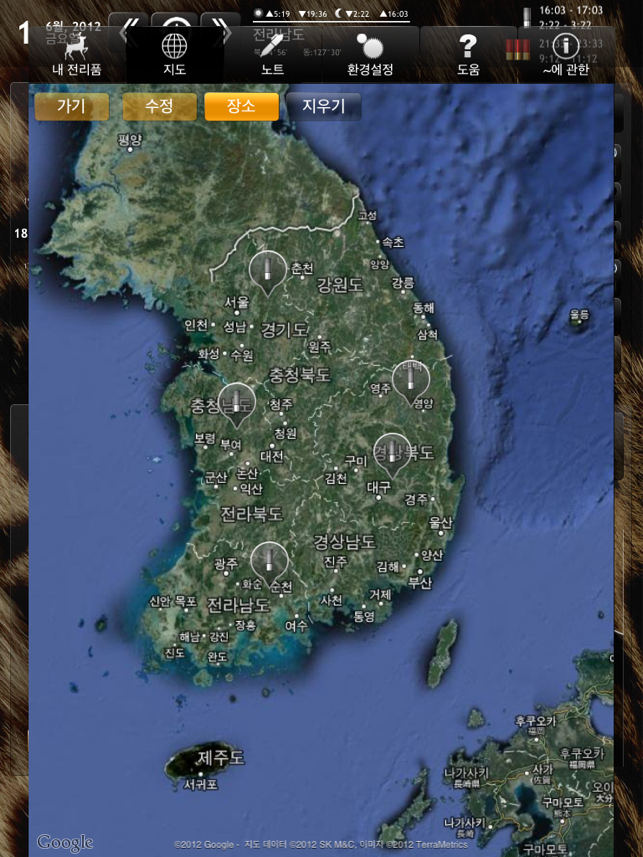
Task: Select the map pin on 경상북도
Action: click(391, 451)
